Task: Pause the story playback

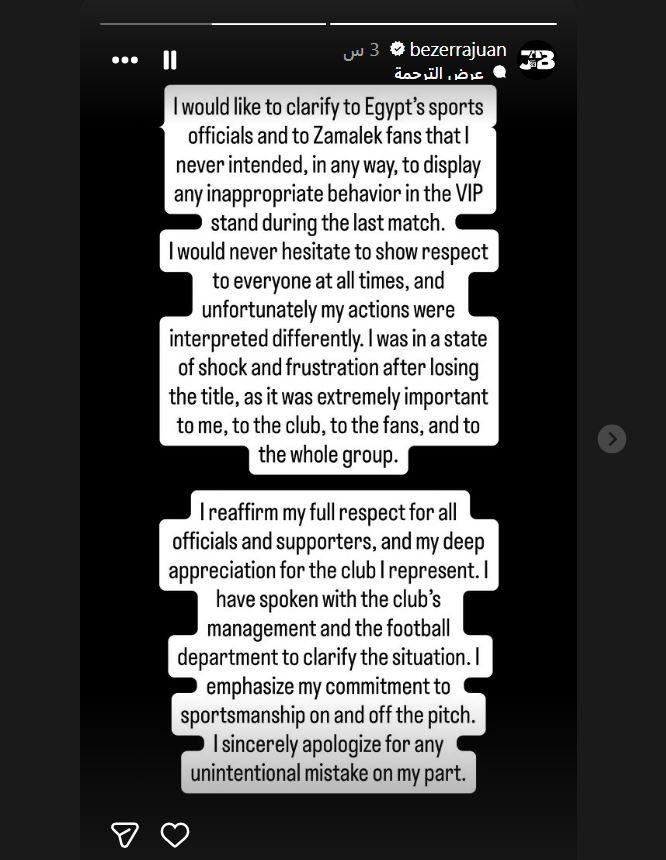Action: pos(170,60)
